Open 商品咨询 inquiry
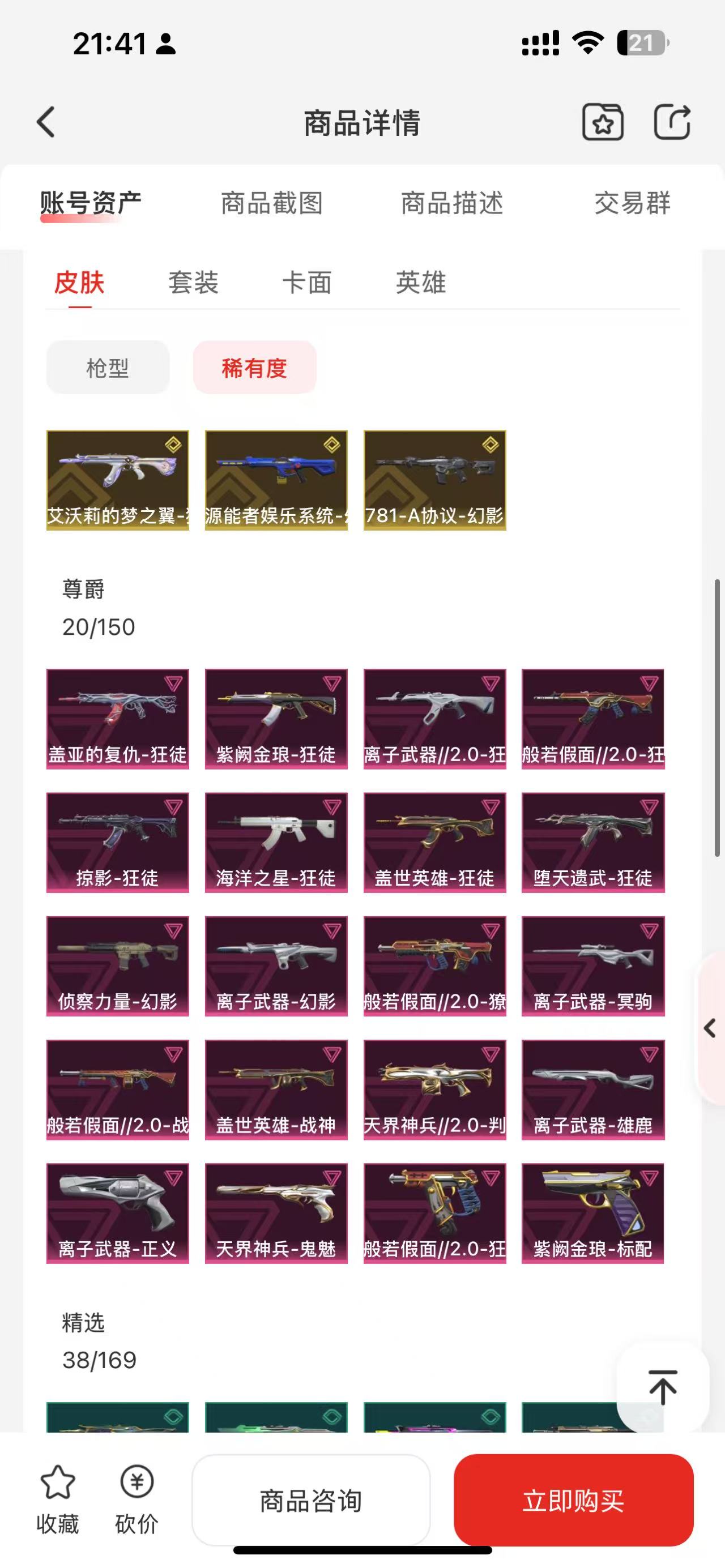Viewport: 725px width, 1568px height. 311,1501
